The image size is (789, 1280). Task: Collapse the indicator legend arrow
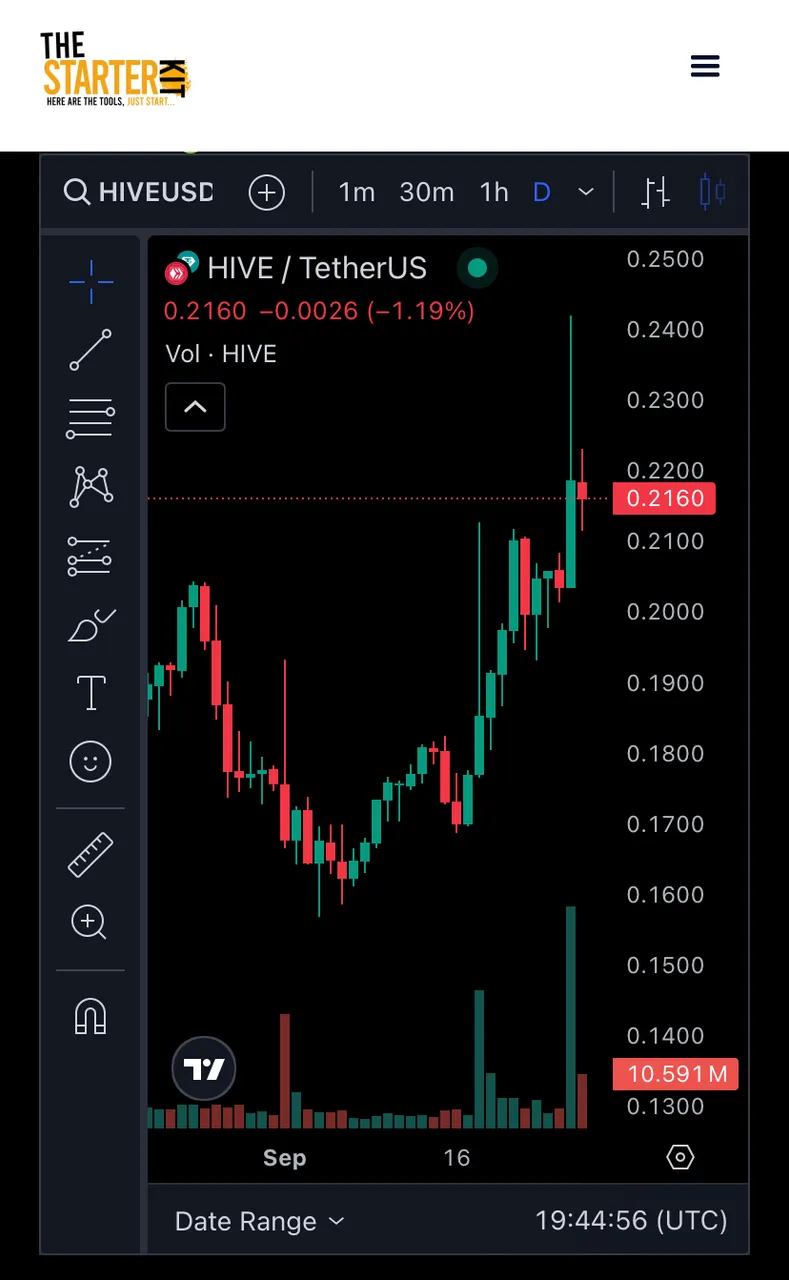(x=195, y=407)
